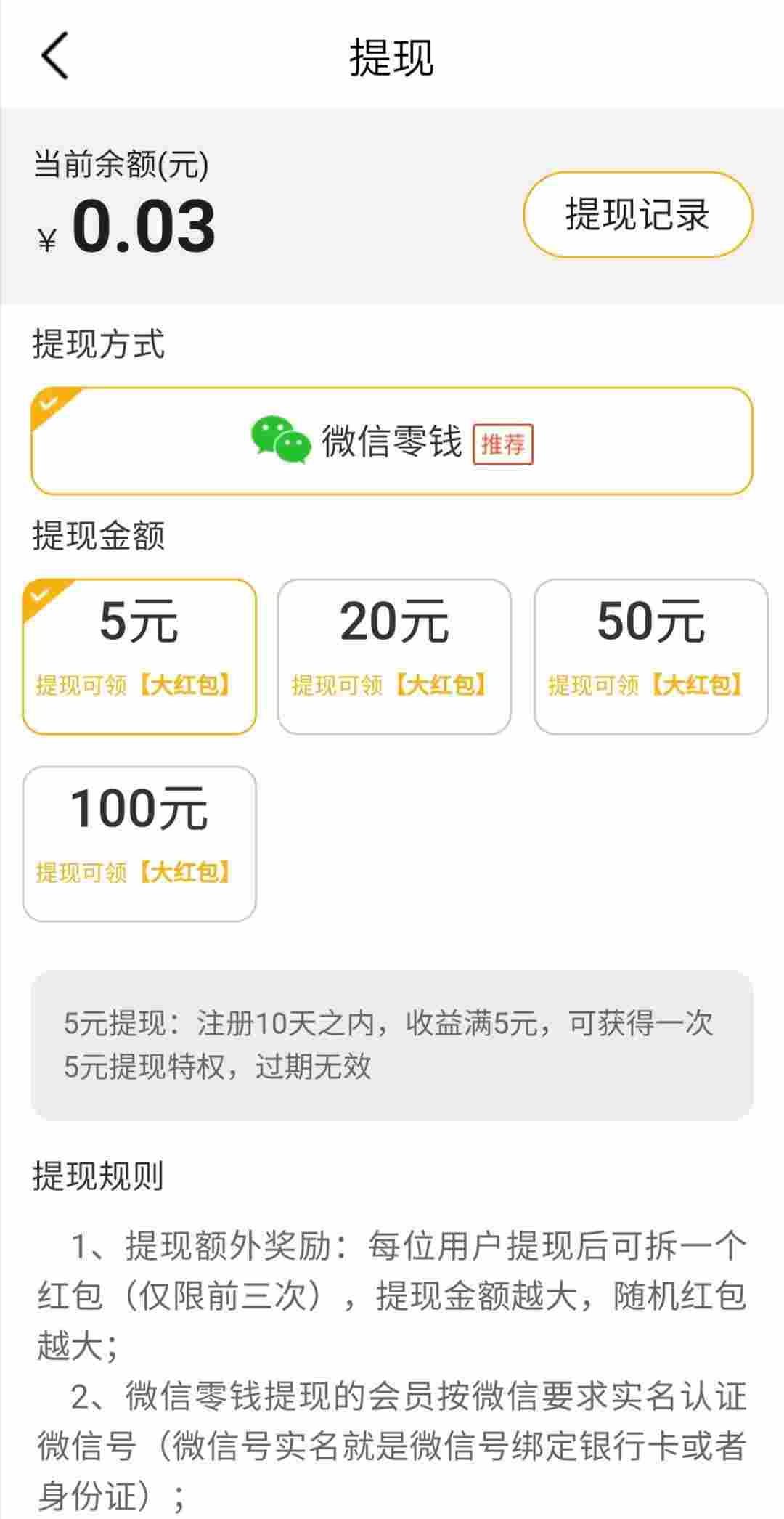The height and width of the screenshot is (1519, 784).
Task: Select 微信零钱 as withdrawal method
Action: tap(391, 441)
